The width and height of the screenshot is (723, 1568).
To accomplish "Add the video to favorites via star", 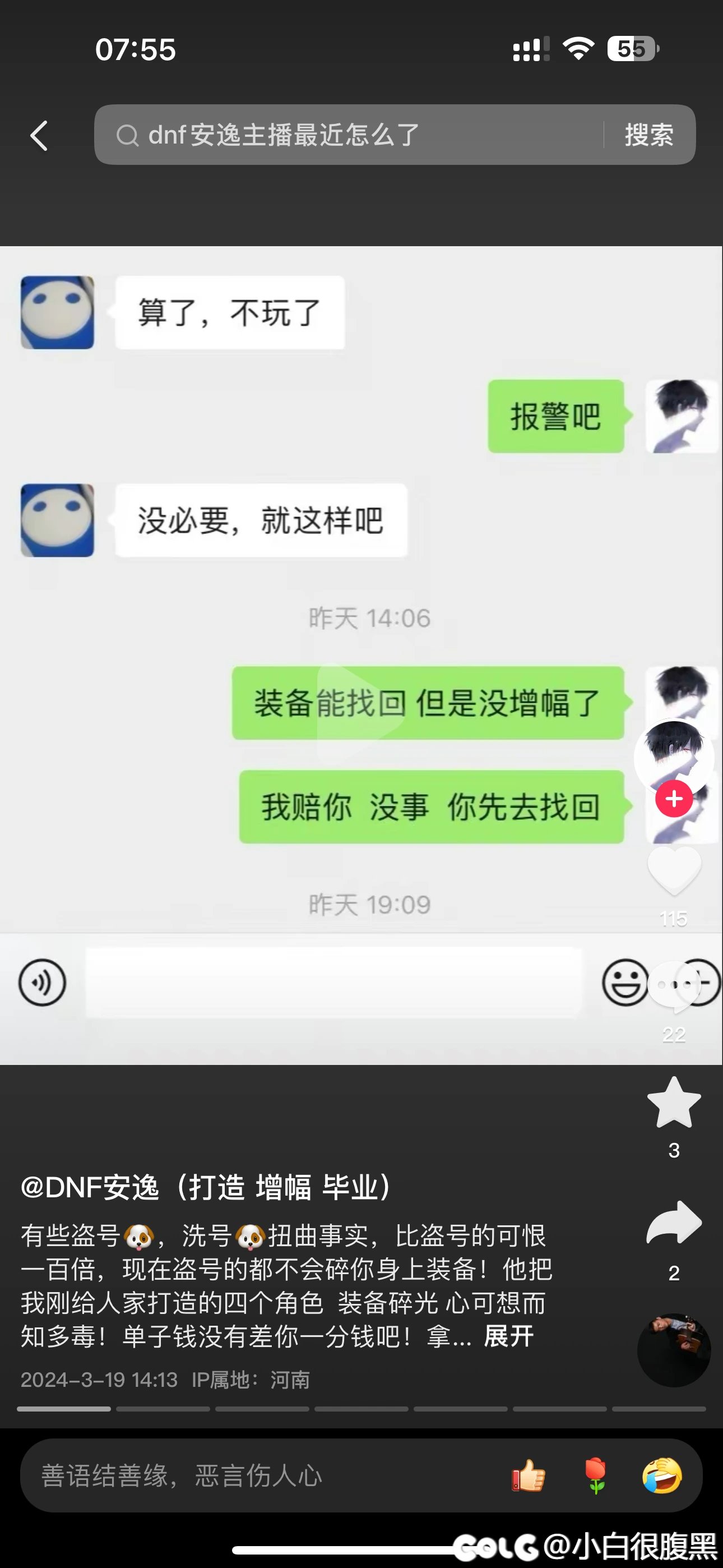I will [x=674, y=1103].
